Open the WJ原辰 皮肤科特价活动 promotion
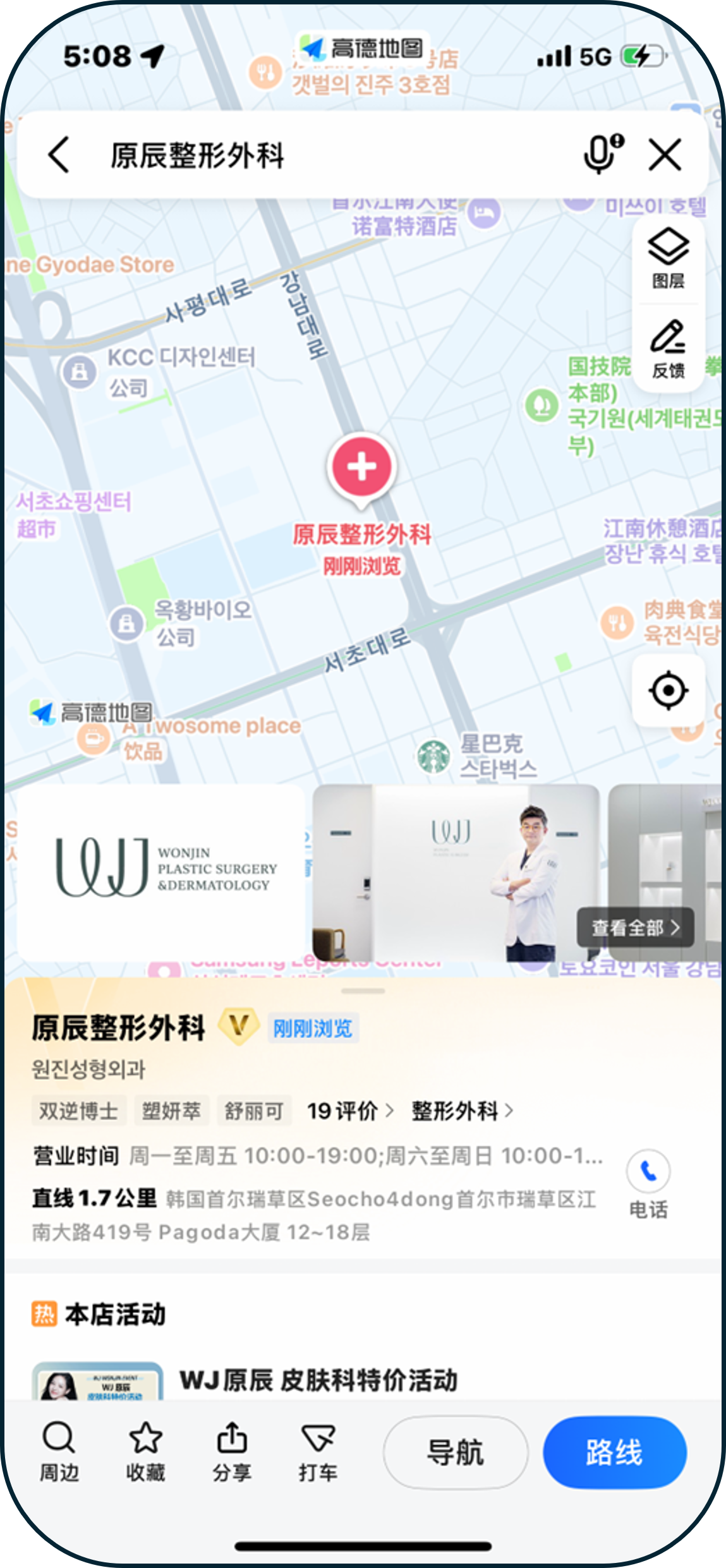 click(x=318, y=1380)
